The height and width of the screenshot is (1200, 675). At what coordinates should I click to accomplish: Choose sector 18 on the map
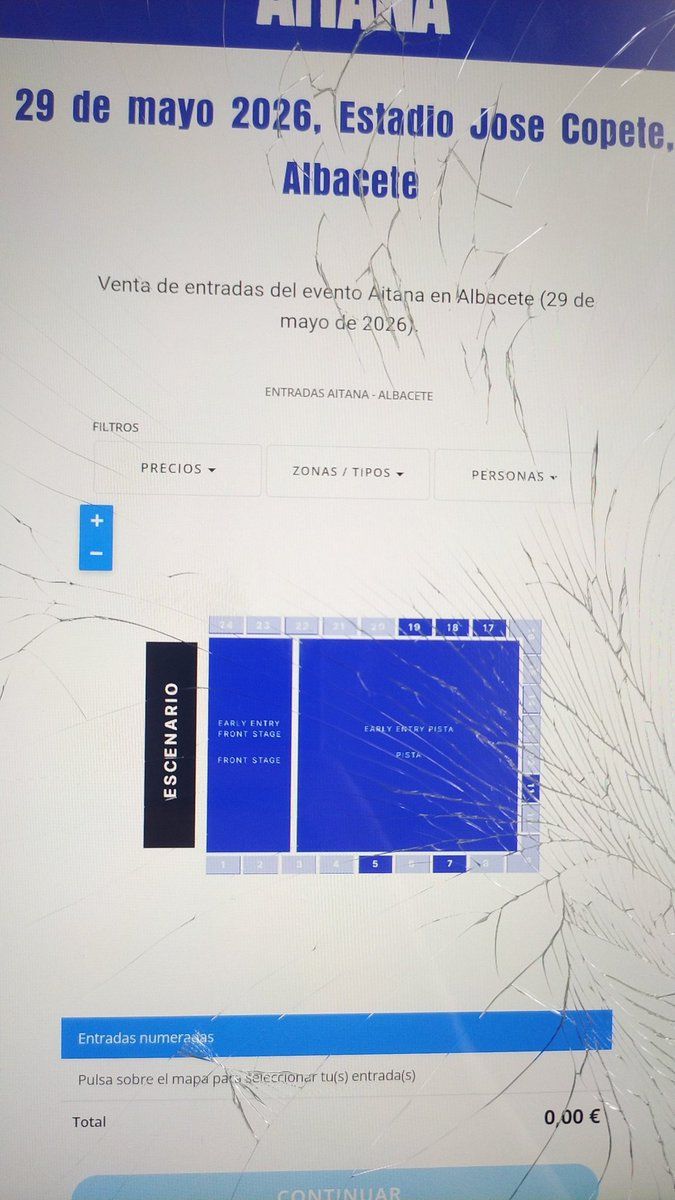pos(452,628)
